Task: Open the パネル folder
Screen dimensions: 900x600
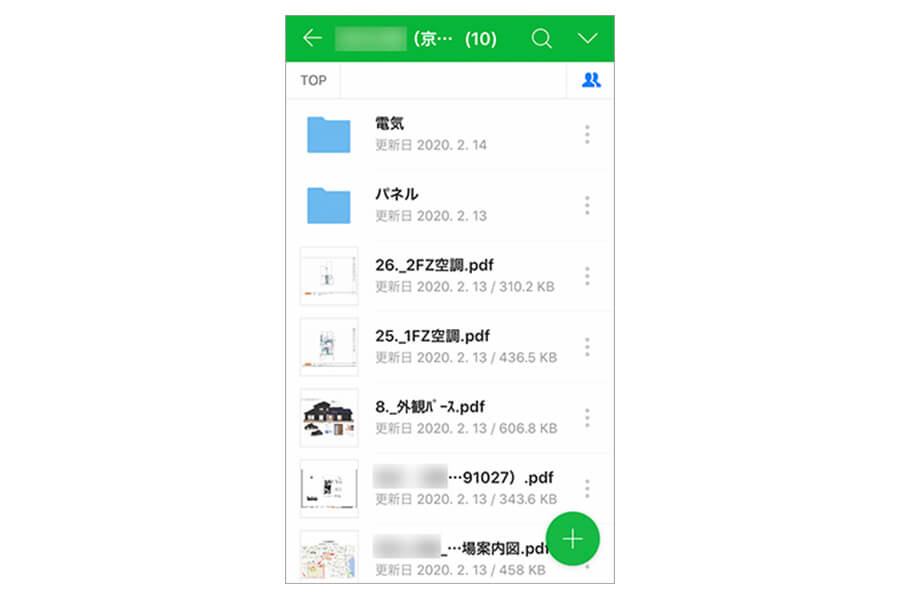Action: 396,194
